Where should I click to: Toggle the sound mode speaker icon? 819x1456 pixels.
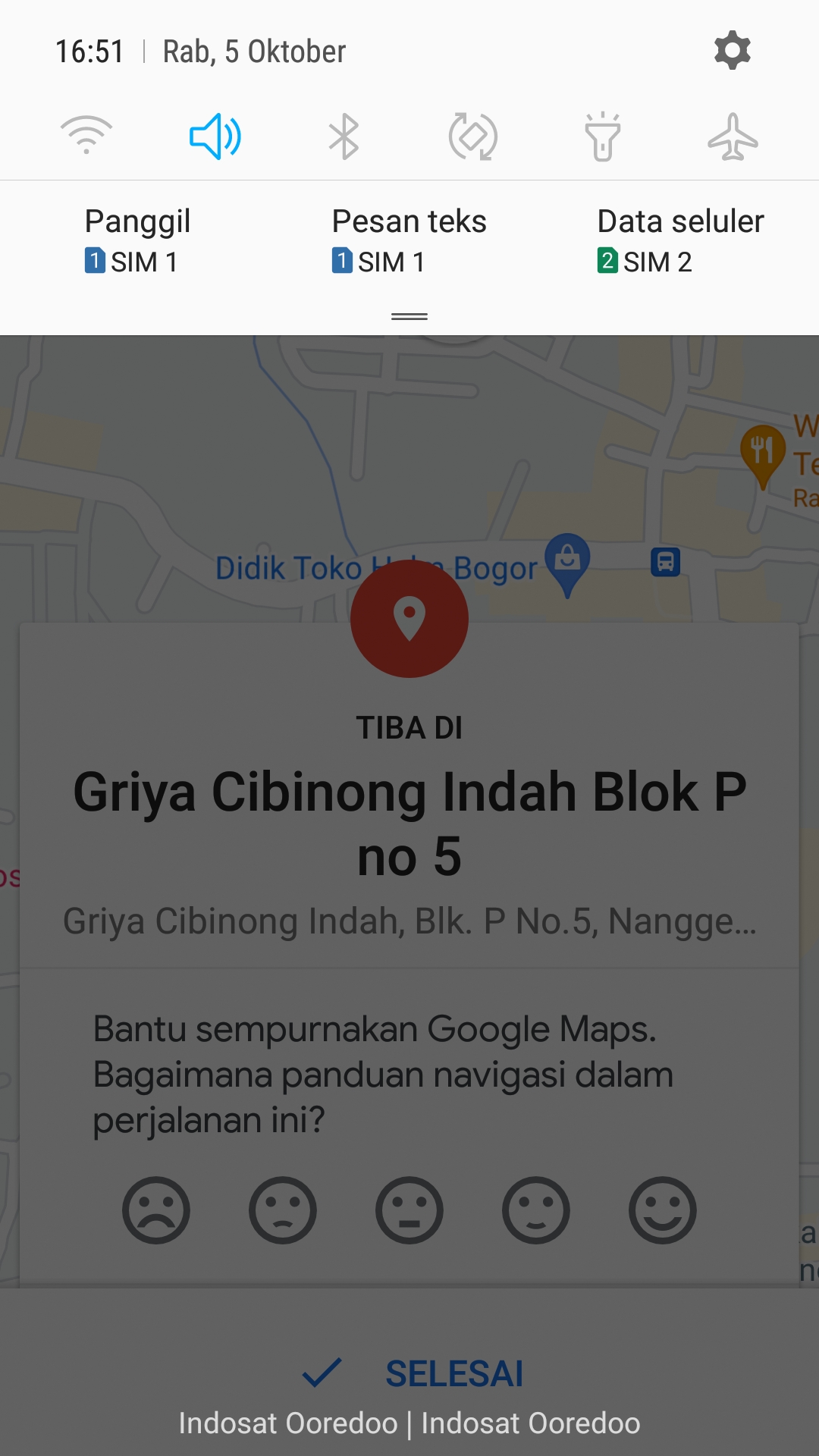pyautogui.click(x=215, y=136)
